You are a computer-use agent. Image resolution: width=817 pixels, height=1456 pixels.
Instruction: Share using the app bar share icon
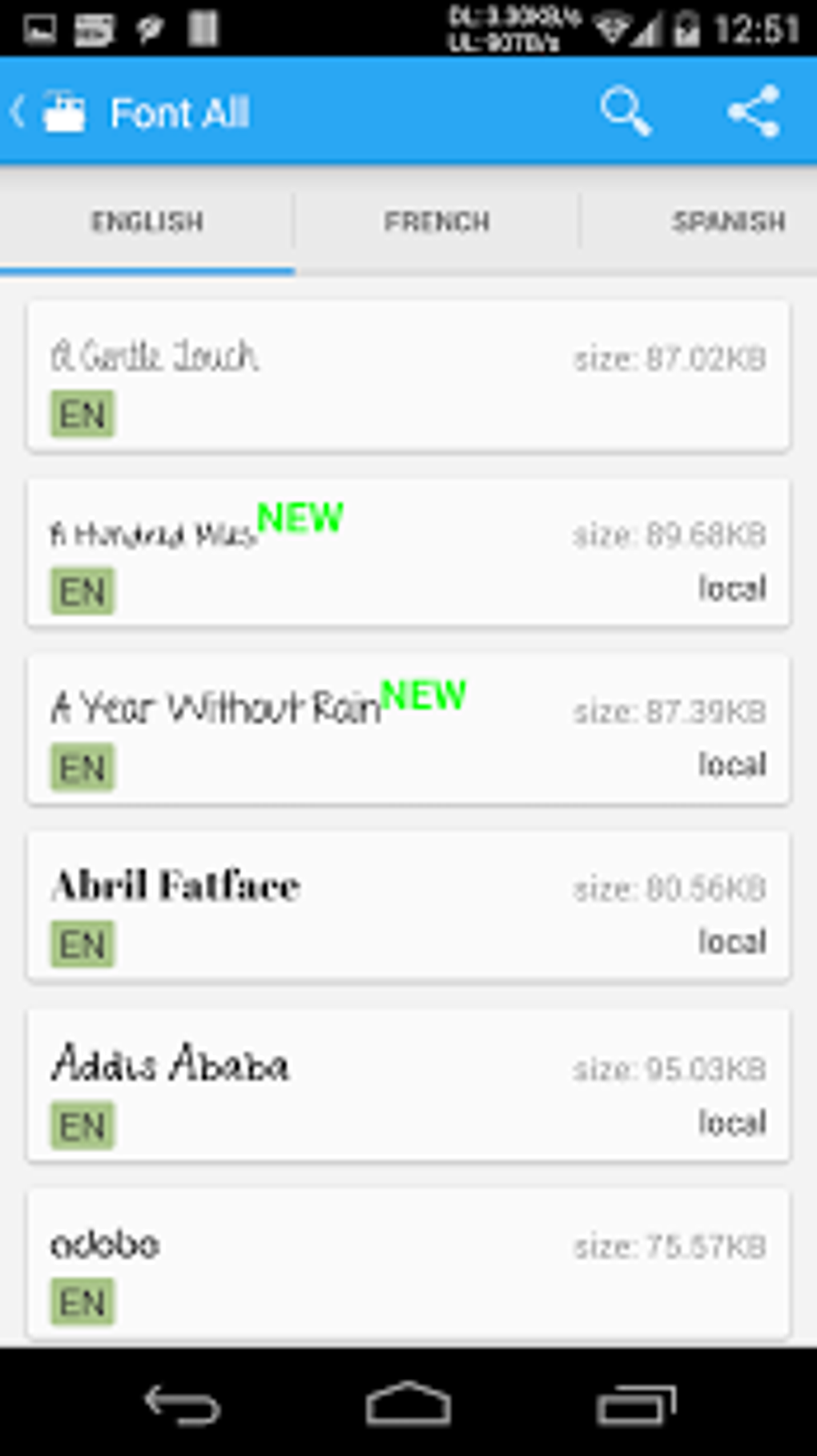click(754, 112)
